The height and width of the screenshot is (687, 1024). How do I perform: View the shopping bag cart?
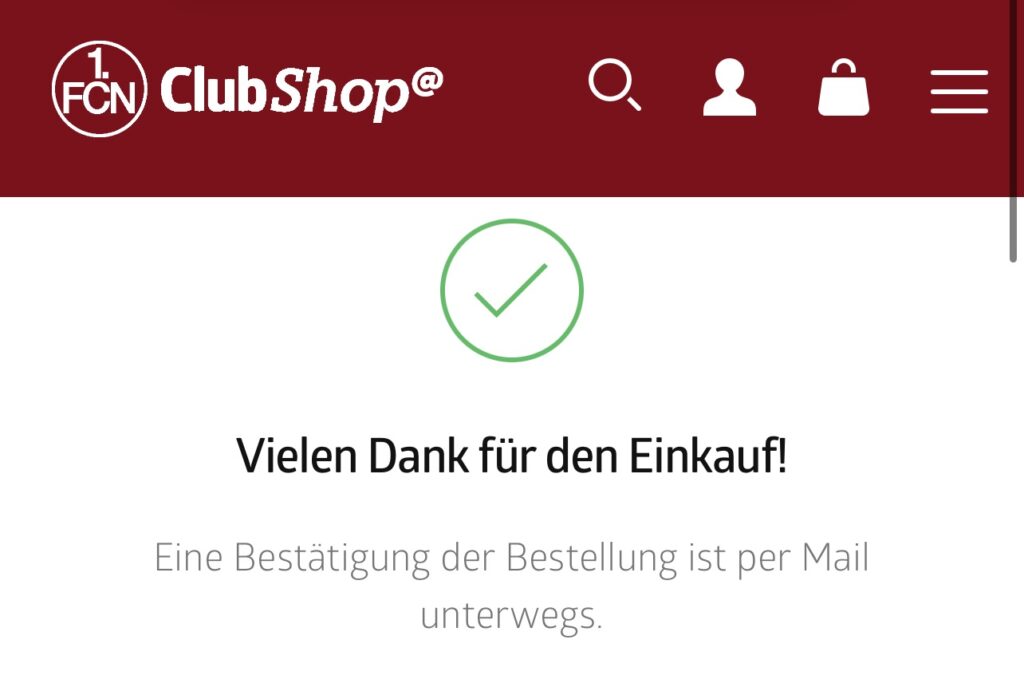coord(843,88)
